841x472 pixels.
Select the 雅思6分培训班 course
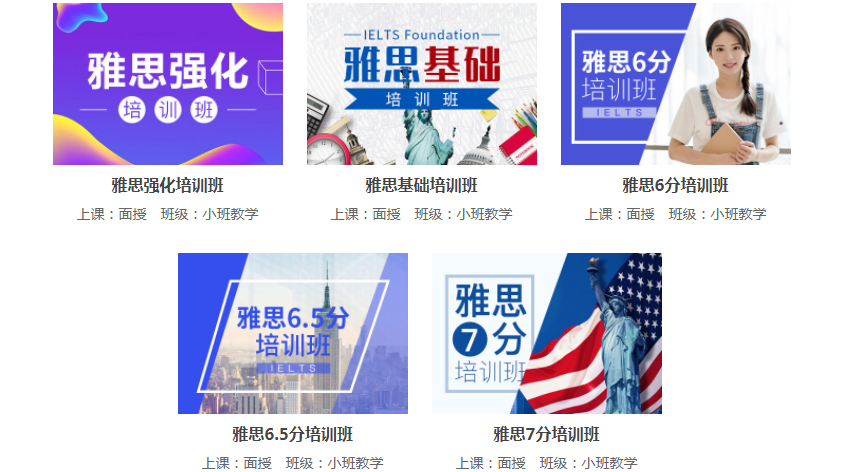[x=675, y=85]
